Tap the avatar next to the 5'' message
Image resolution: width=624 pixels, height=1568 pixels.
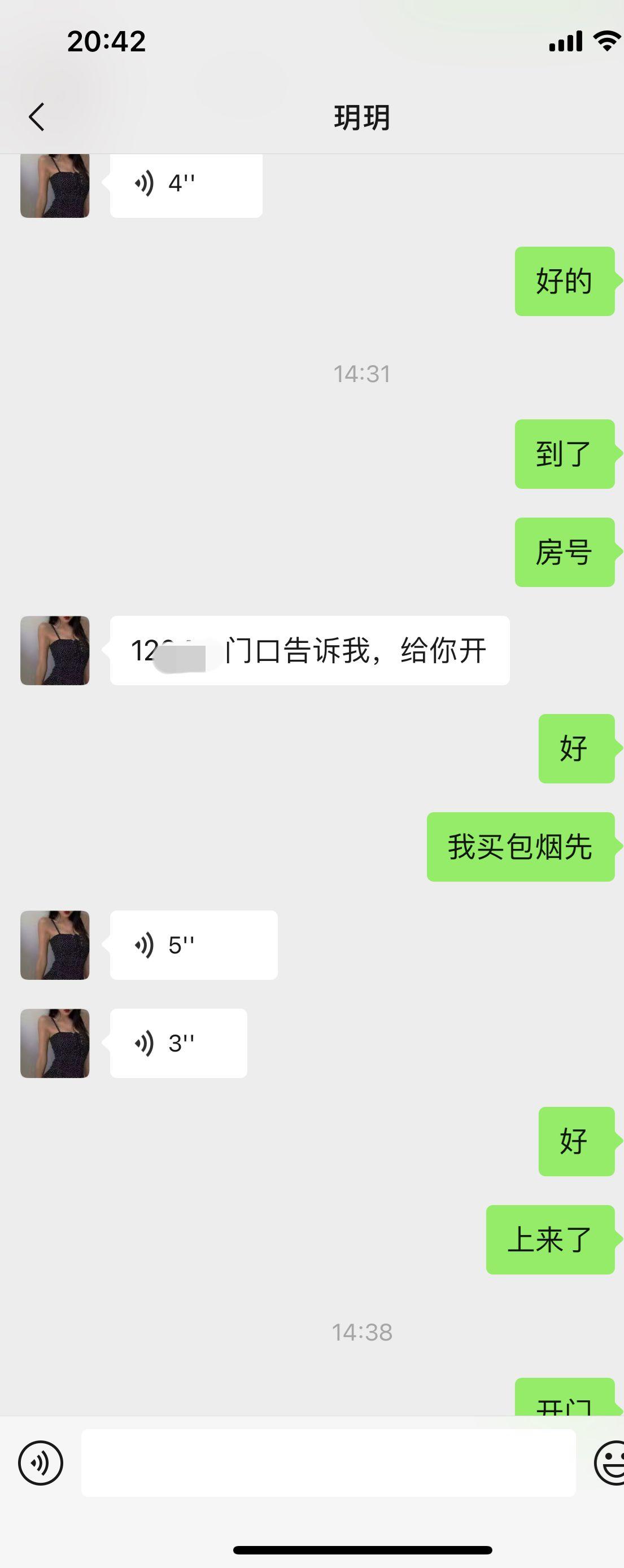point(54,945)
